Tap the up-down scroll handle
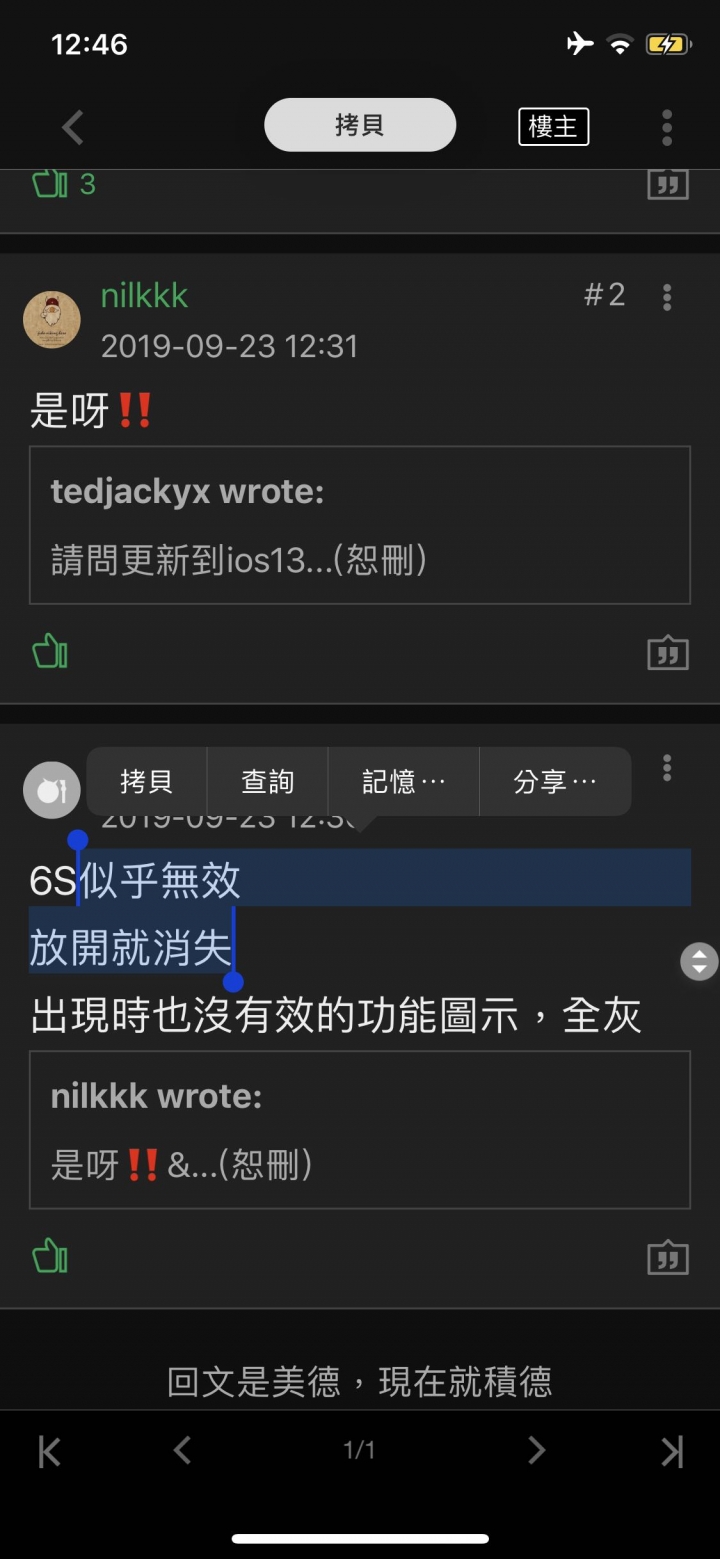Screen dimensions: 720x1559 [698, 962]
